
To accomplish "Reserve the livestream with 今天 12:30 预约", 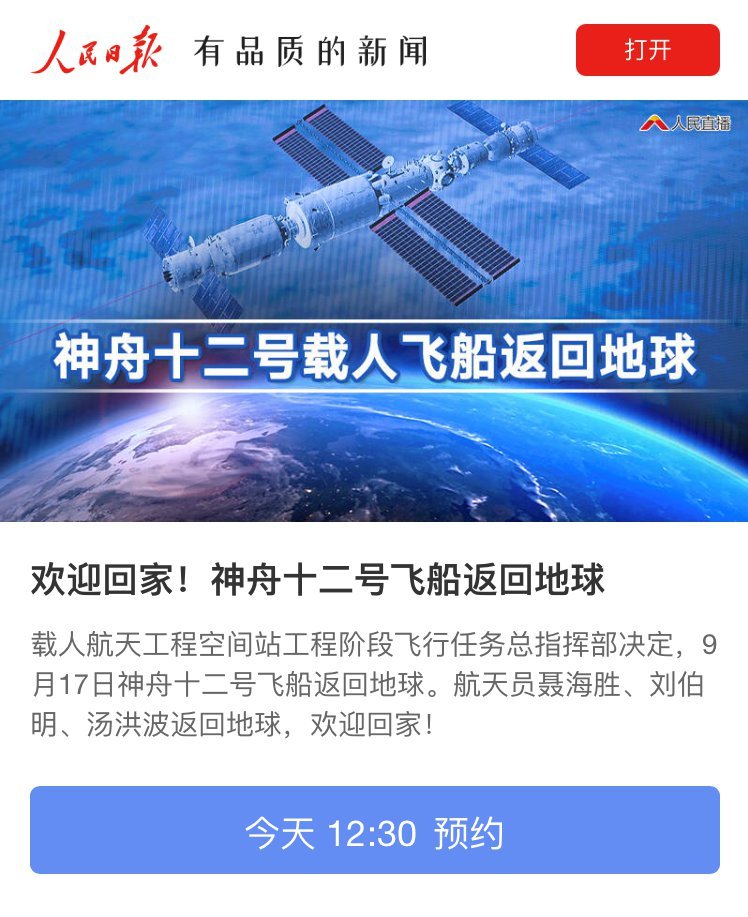I will pyautogui.click(x=374, y=831).
